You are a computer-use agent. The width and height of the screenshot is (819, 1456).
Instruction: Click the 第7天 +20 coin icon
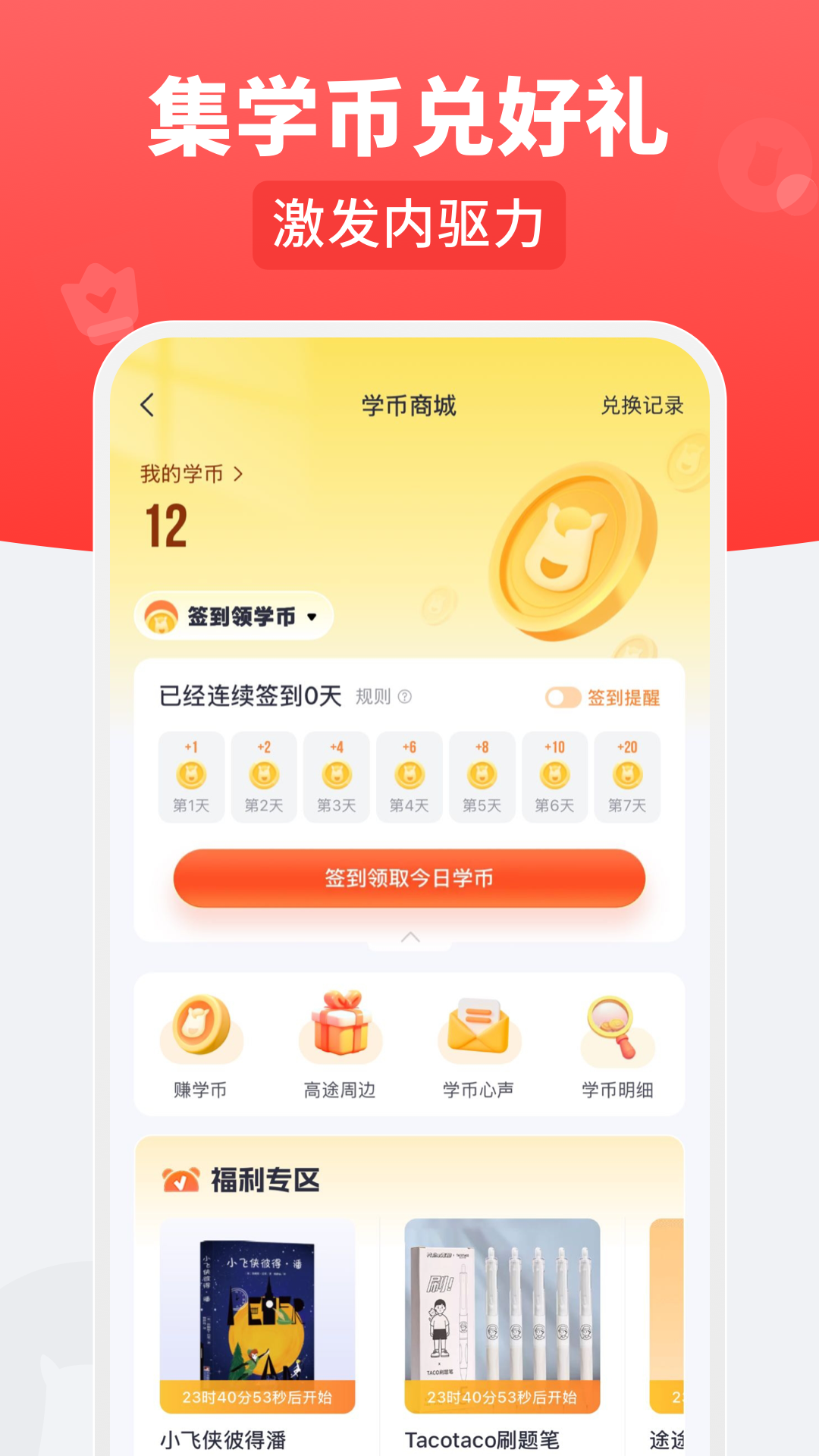click(627, 773)
